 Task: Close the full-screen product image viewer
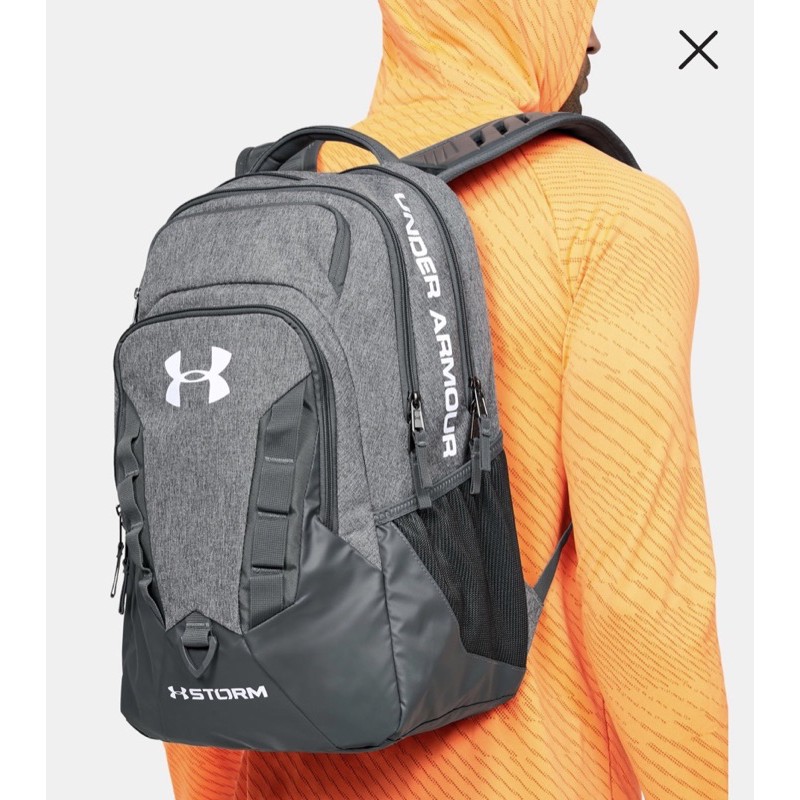(698, 50)
